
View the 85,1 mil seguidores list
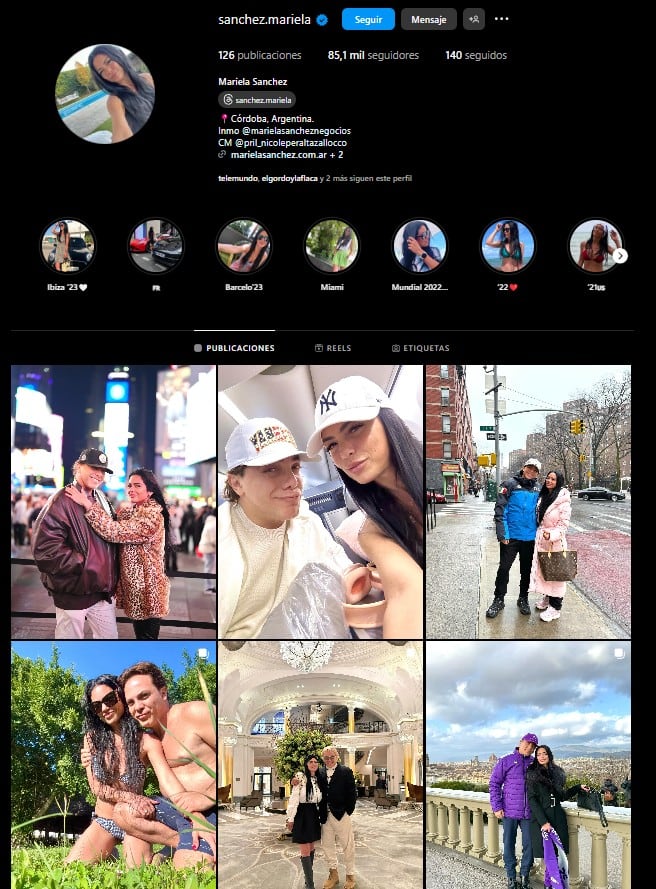[x=373, y=56]
